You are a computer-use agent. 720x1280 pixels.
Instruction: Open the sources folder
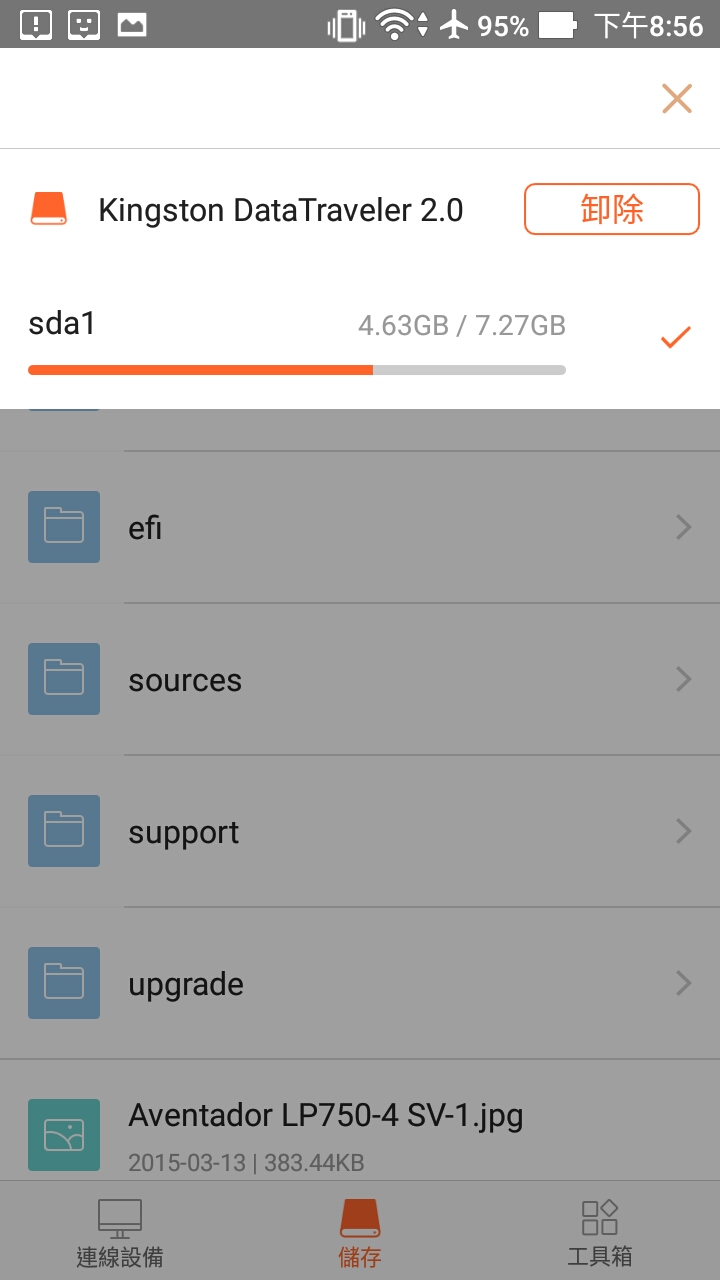[x=360, y=679]
